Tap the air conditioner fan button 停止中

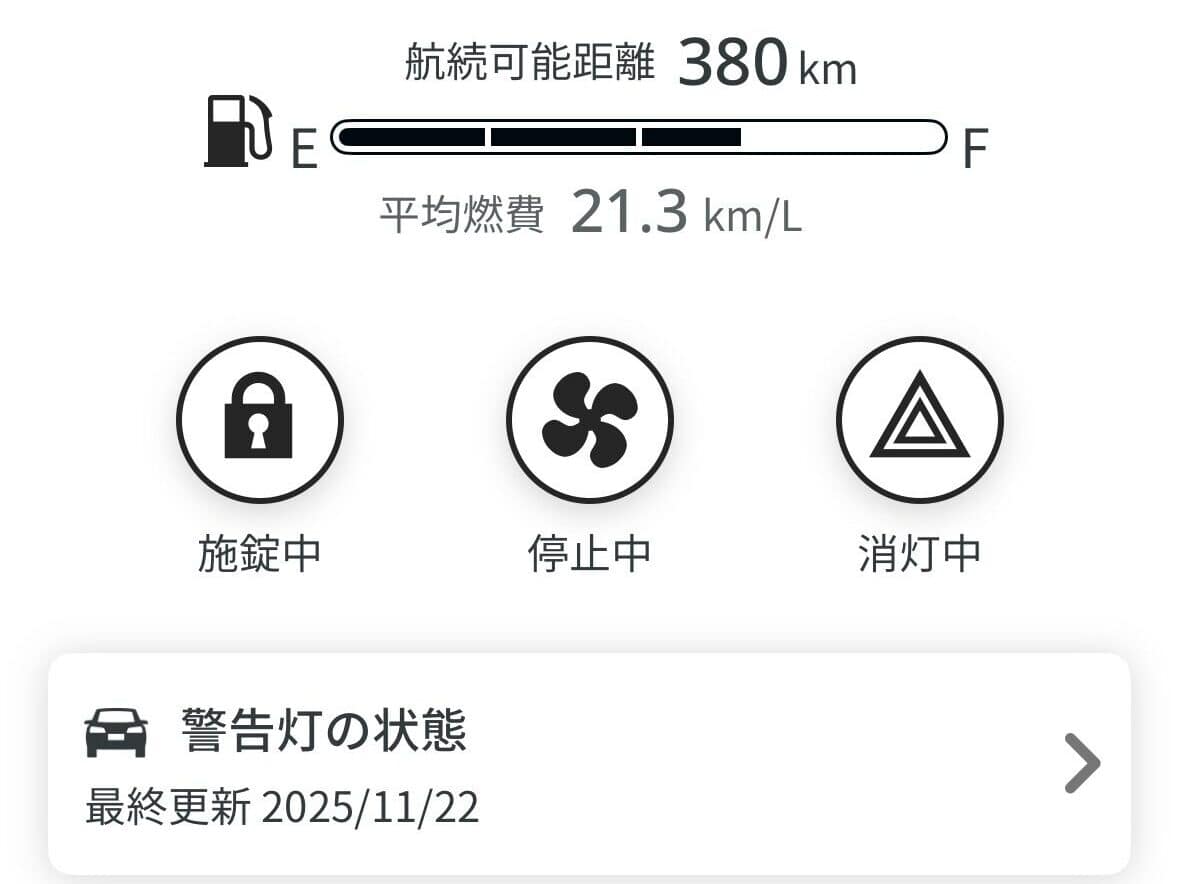[589, 419]
